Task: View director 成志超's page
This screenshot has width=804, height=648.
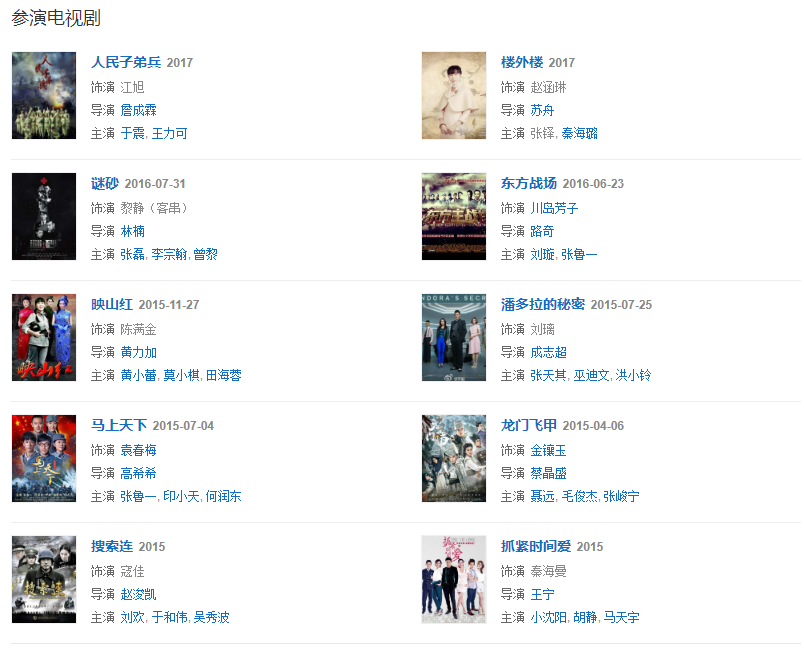Action: click(548, 352)
